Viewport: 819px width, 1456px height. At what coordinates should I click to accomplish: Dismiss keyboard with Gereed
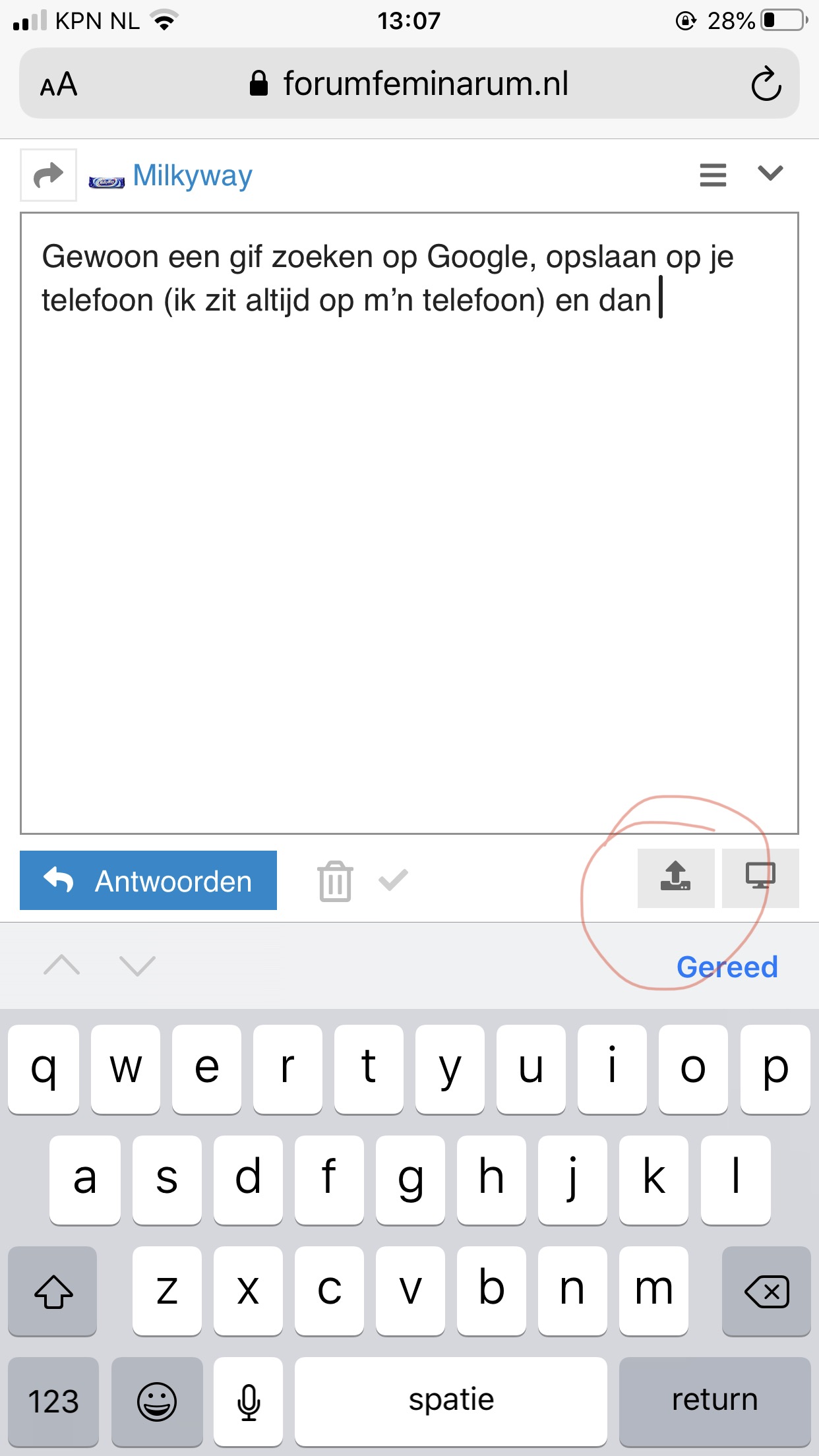(x=727, y=967)
